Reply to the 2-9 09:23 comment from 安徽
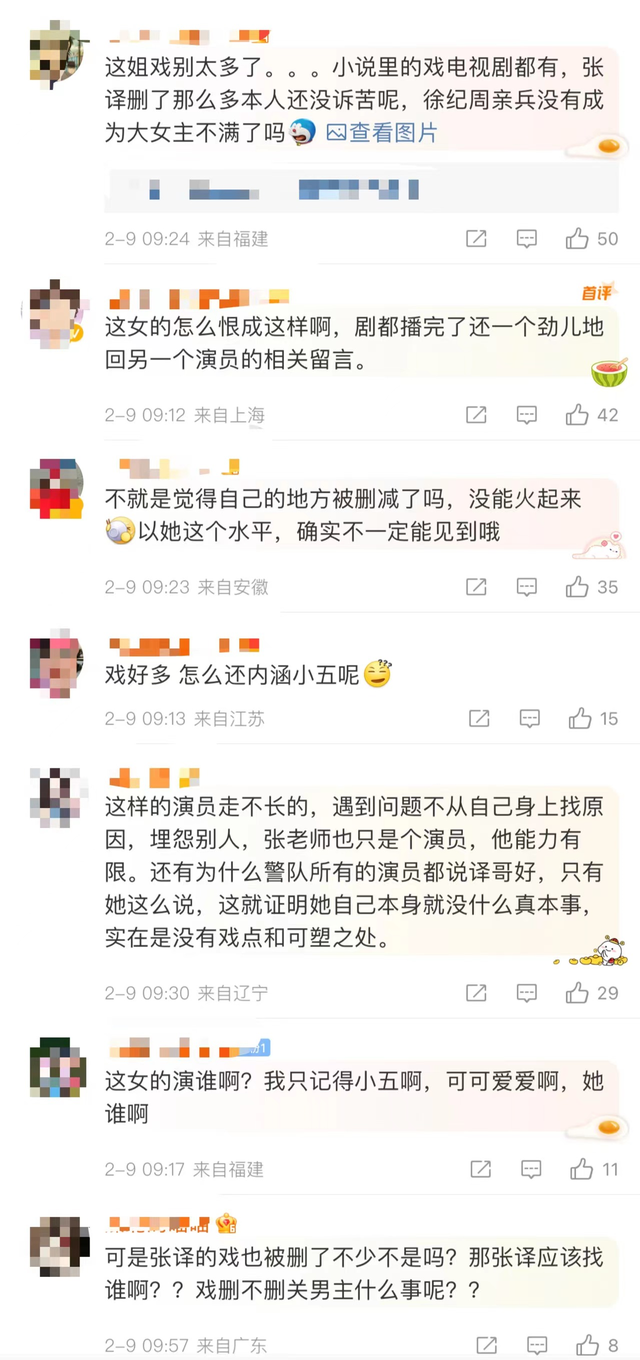Screen dimensions: 640x1360 527,587
